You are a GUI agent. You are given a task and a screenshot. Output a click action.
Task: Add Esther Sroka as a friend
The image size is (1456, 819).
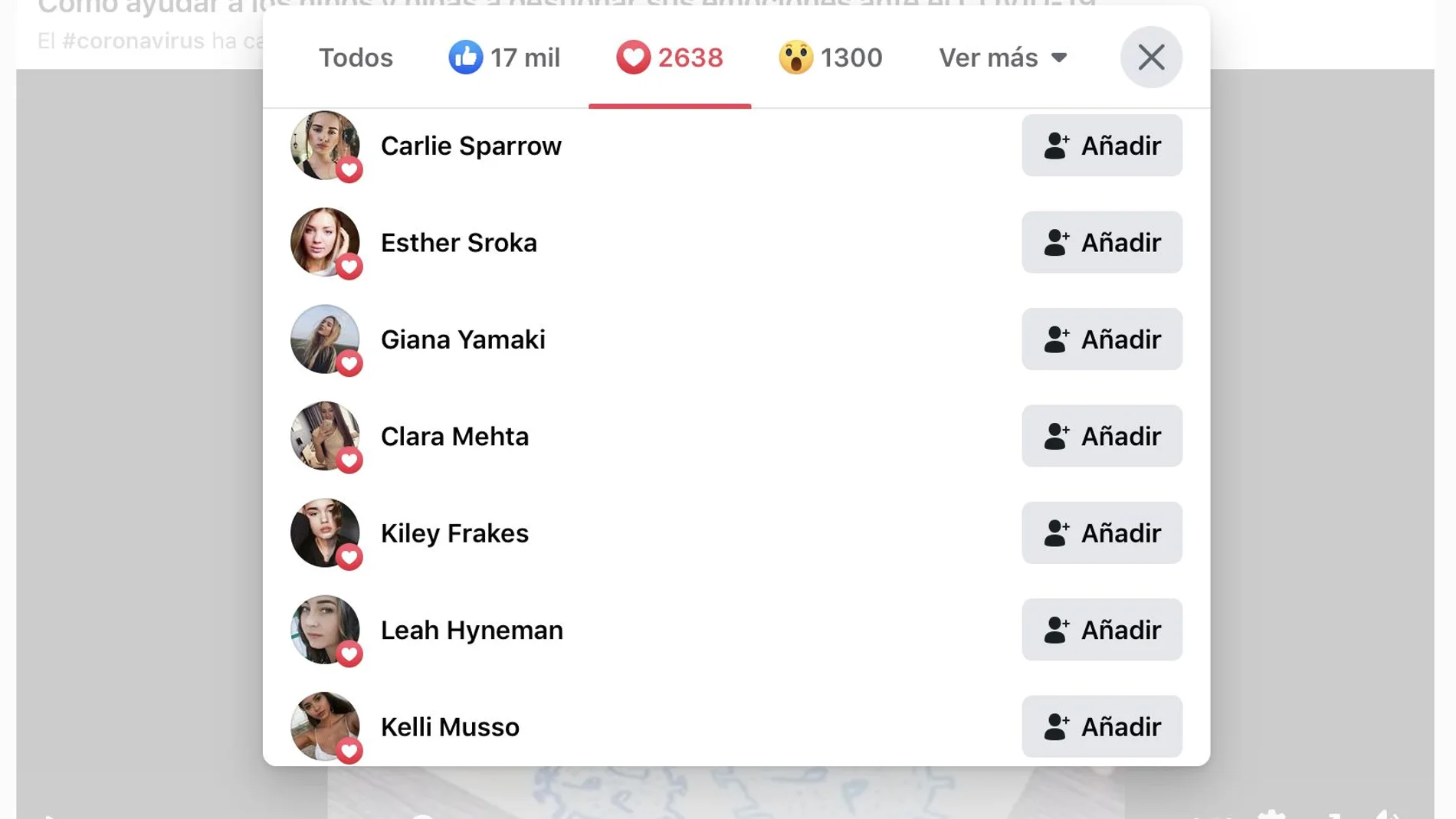[1101, 242]
